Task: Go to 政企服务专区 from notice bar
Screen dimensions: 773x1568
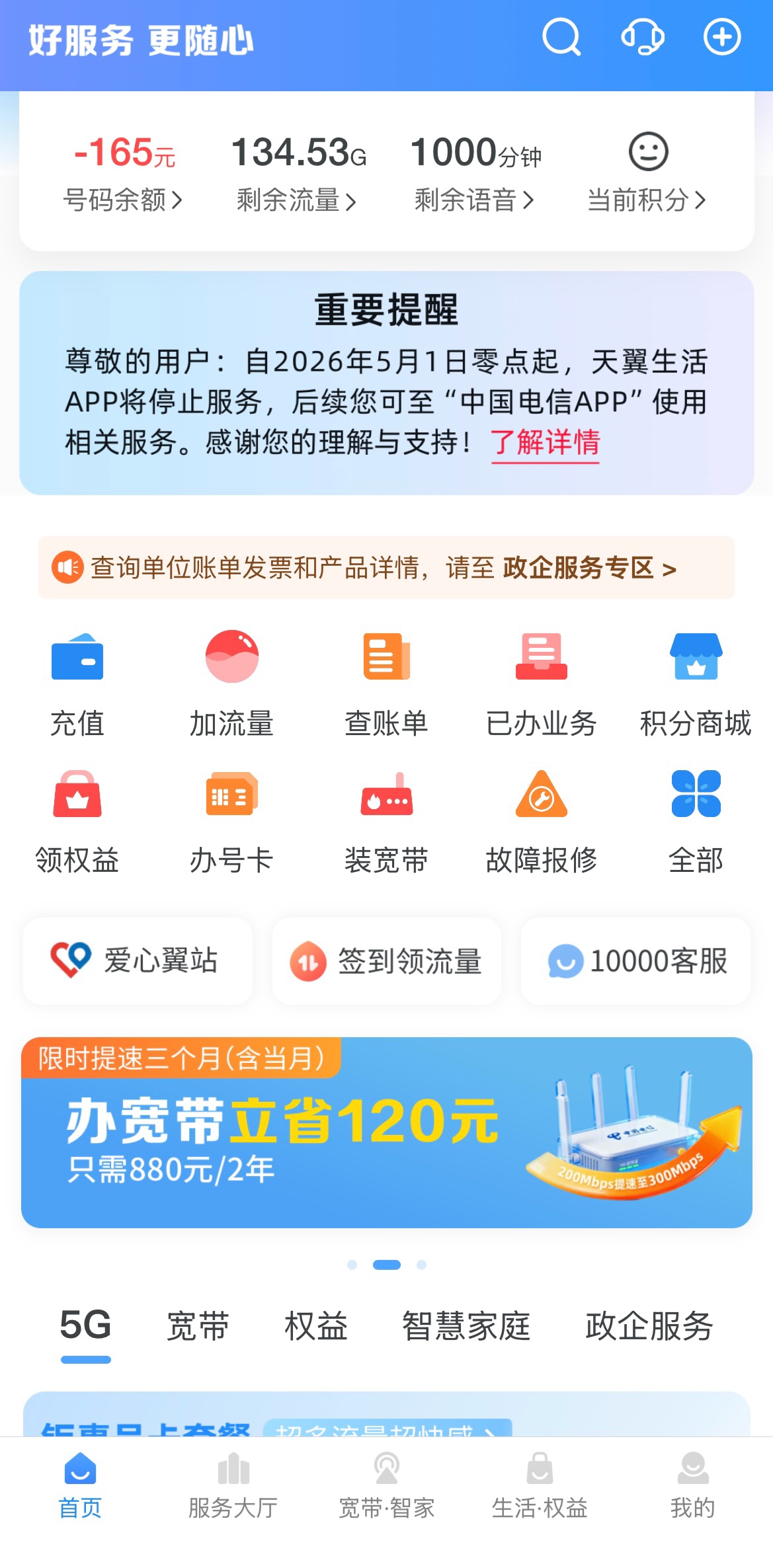Action: pos(589,568)
